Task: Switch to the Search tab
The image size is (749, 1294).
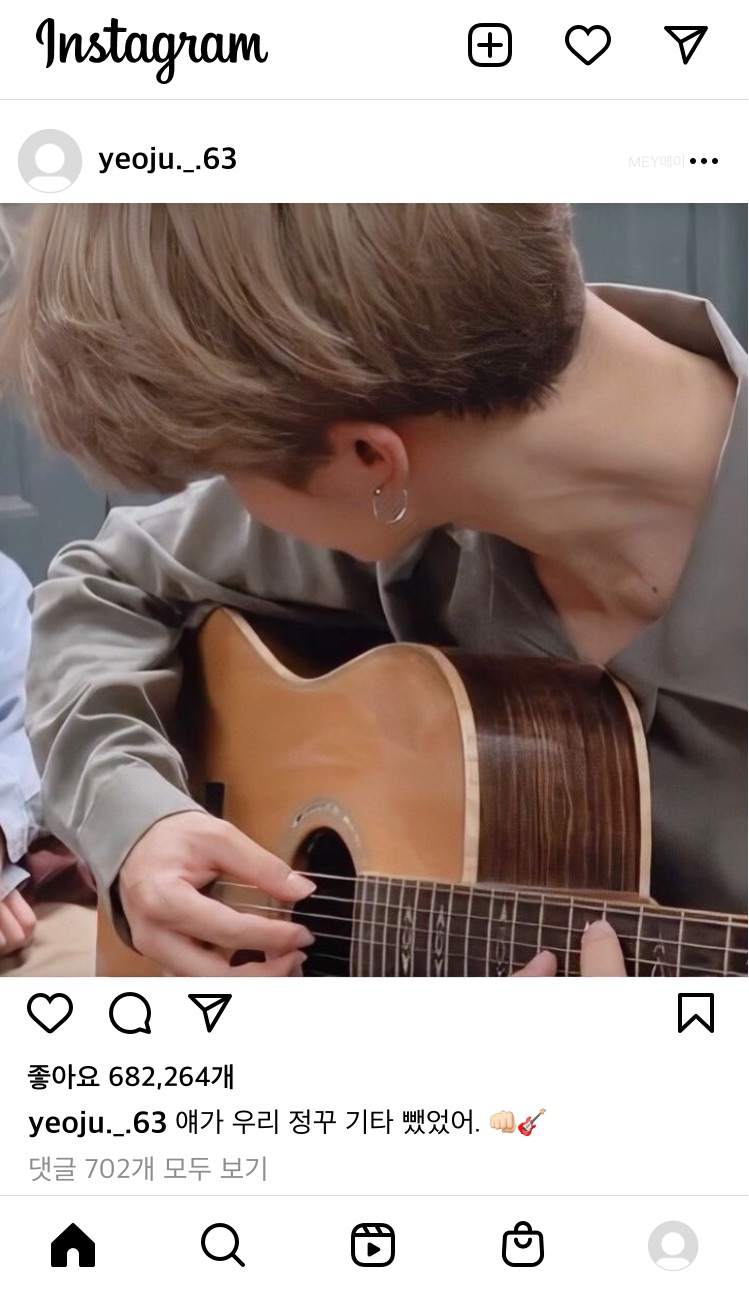Action: click(222, 1246)
